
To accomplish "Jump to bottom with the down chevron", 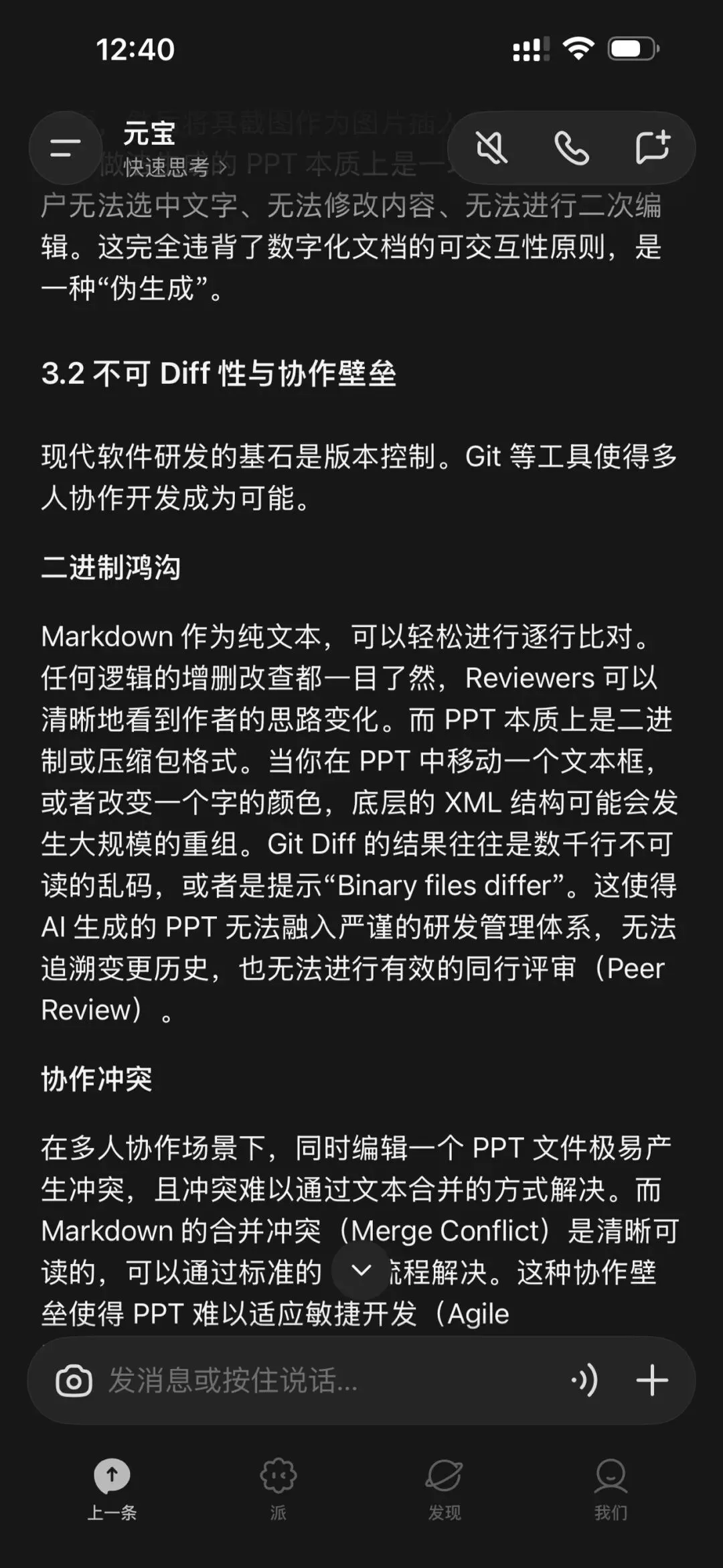I will (x=361, y=1270).
